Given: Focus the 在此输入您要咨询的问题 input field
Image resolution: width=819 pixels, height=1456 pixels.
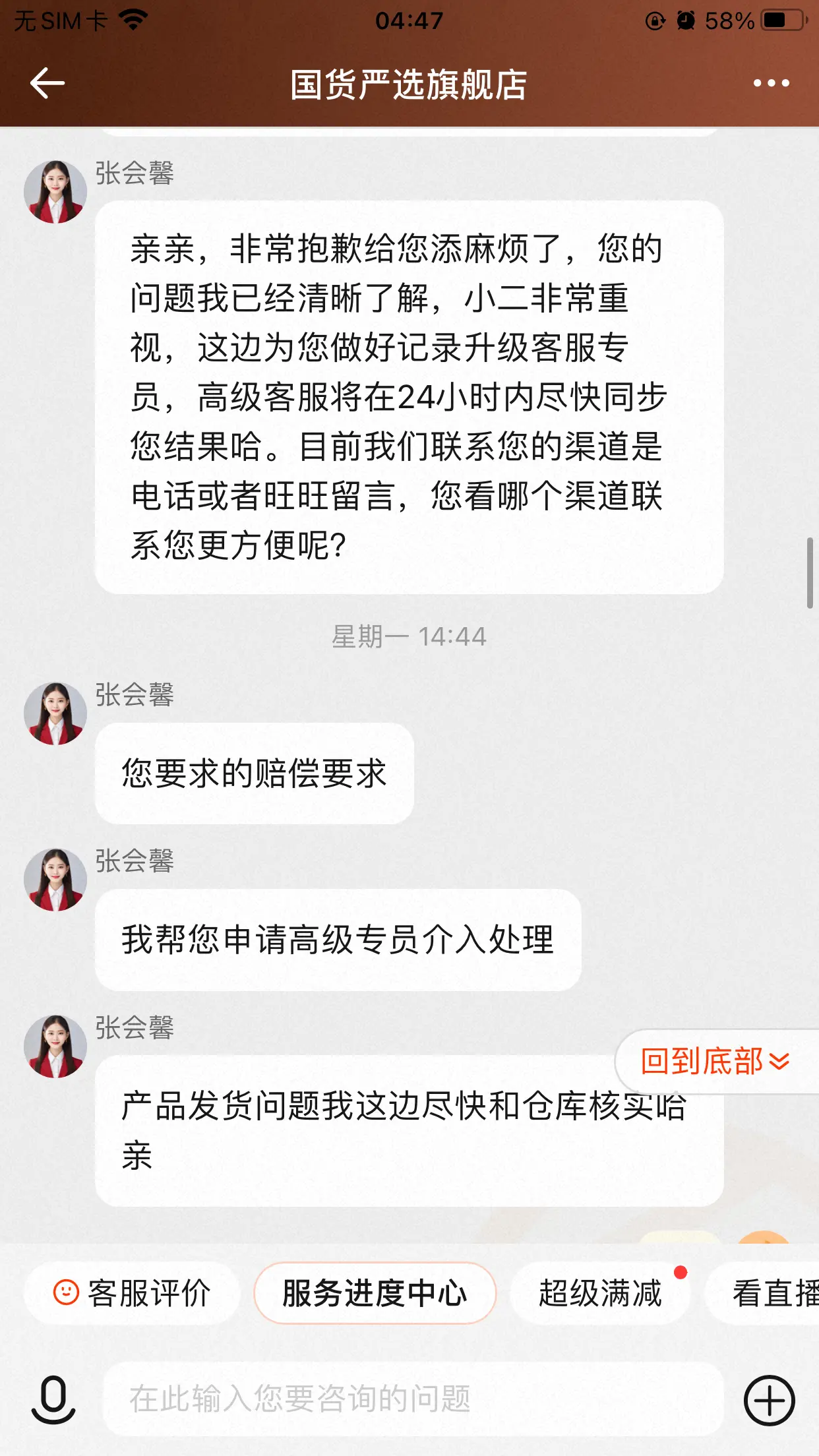Looking at the screenshot, I should [x=413, y=1399].
